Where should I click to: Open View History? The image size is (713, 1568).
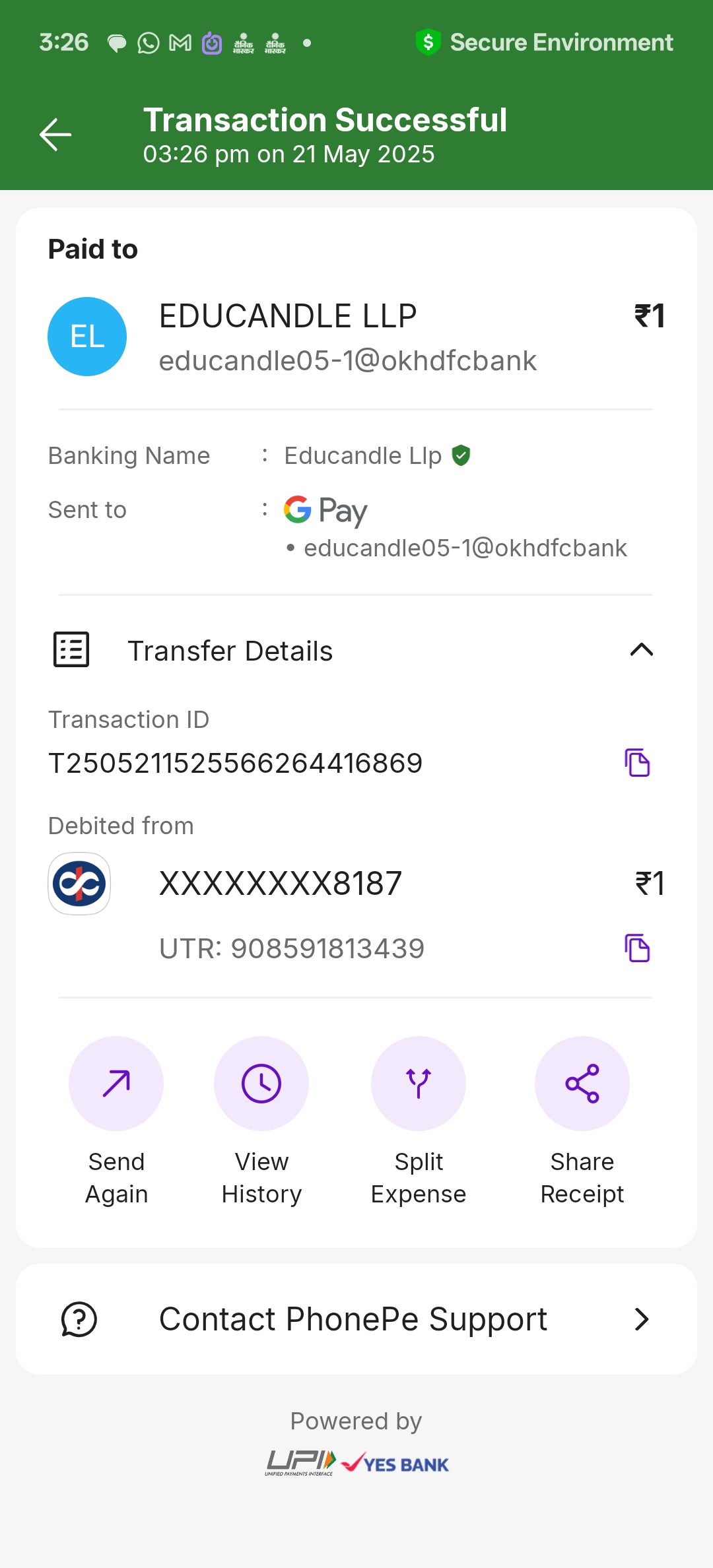tap(261, 1084)
